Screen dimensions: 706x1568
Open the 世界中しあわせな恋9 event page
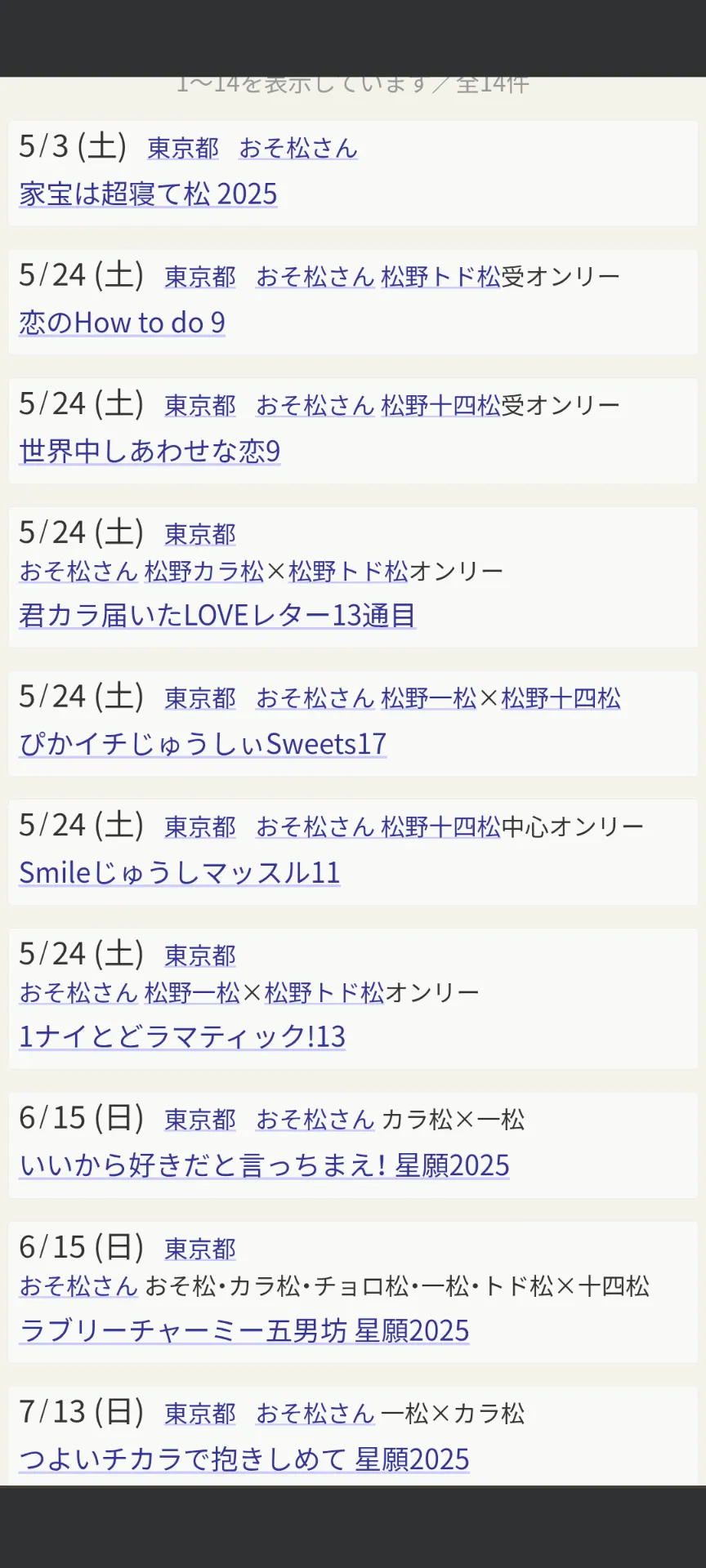pos(150,451)
